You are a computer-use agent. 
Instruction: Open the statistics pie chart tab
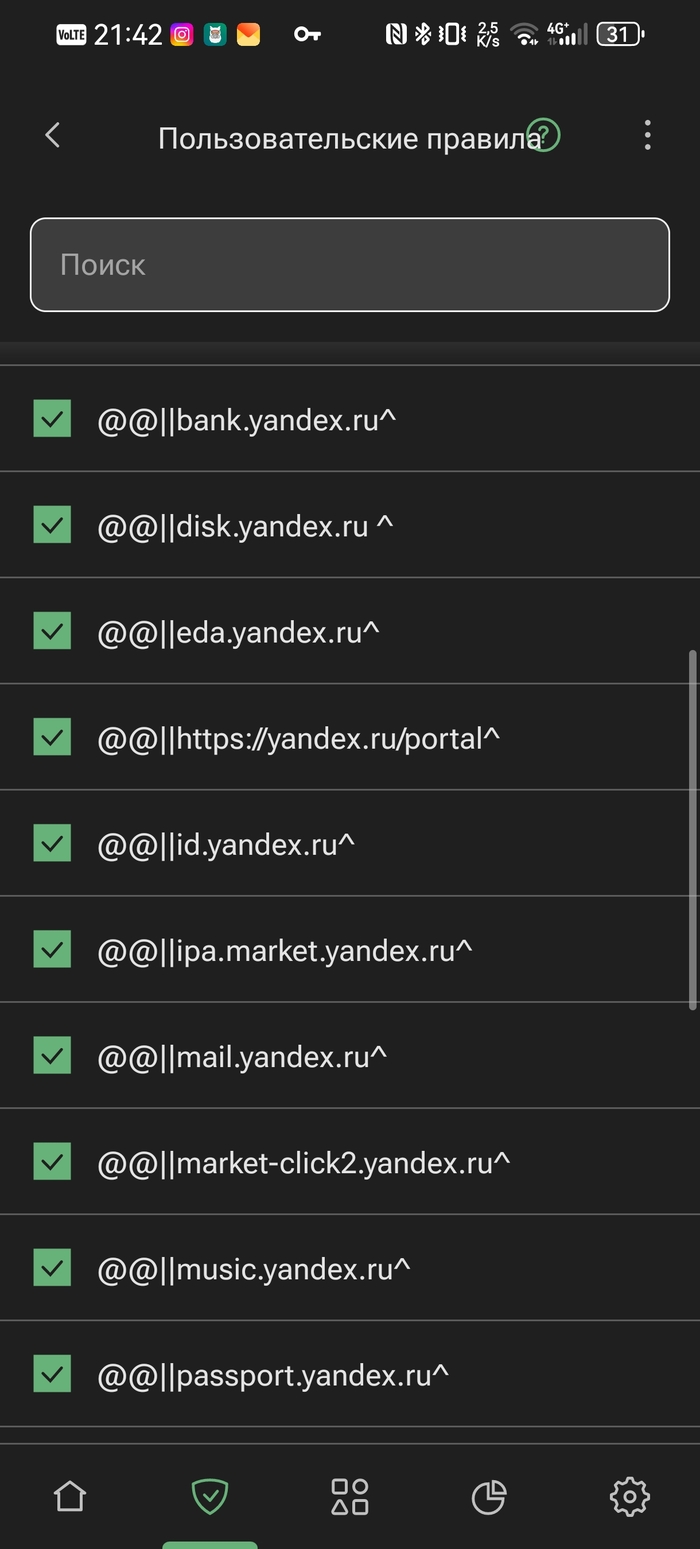point(489,1496)
